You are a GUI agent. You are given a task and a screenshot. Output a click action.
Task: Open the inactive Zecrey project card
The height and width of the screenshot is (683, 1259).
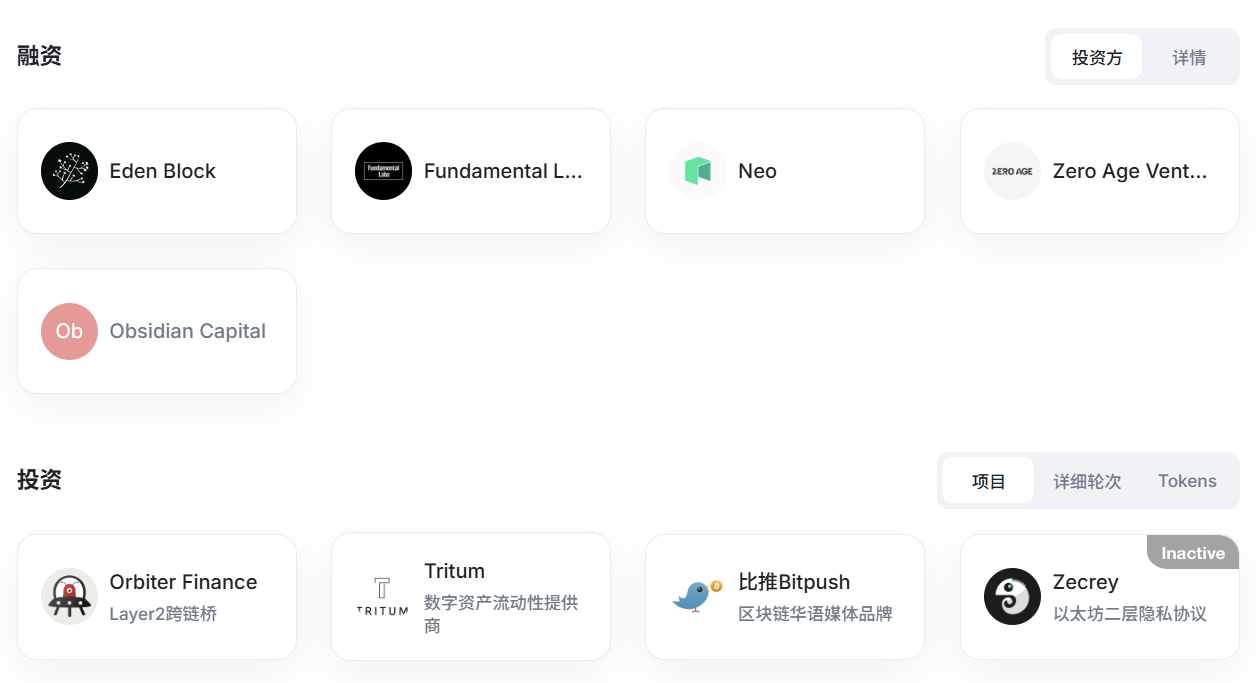(1099, 597)
